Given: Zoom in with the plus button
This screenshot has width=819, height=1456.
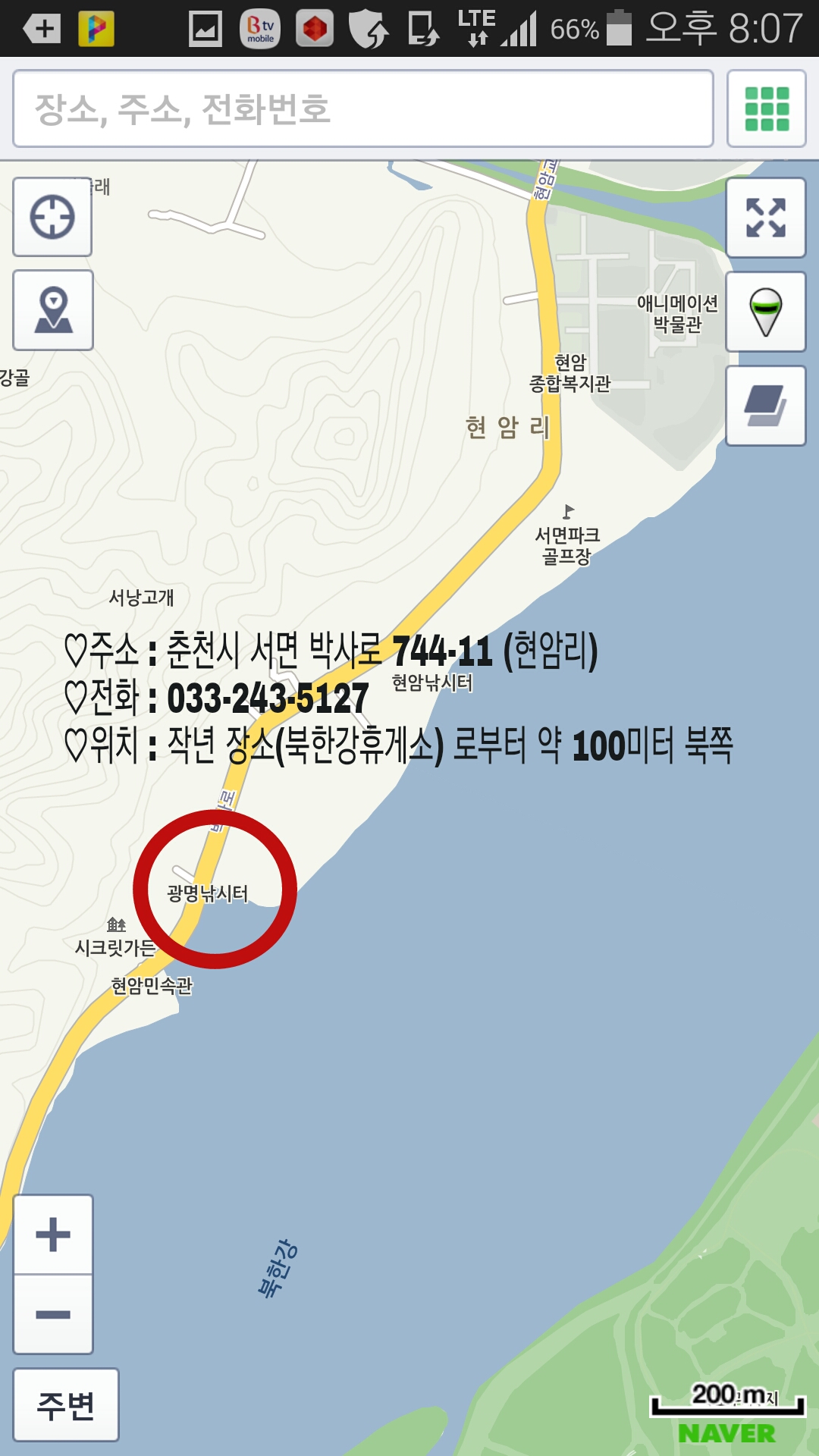Looking at the screenshot, I should click(53, 1235).
